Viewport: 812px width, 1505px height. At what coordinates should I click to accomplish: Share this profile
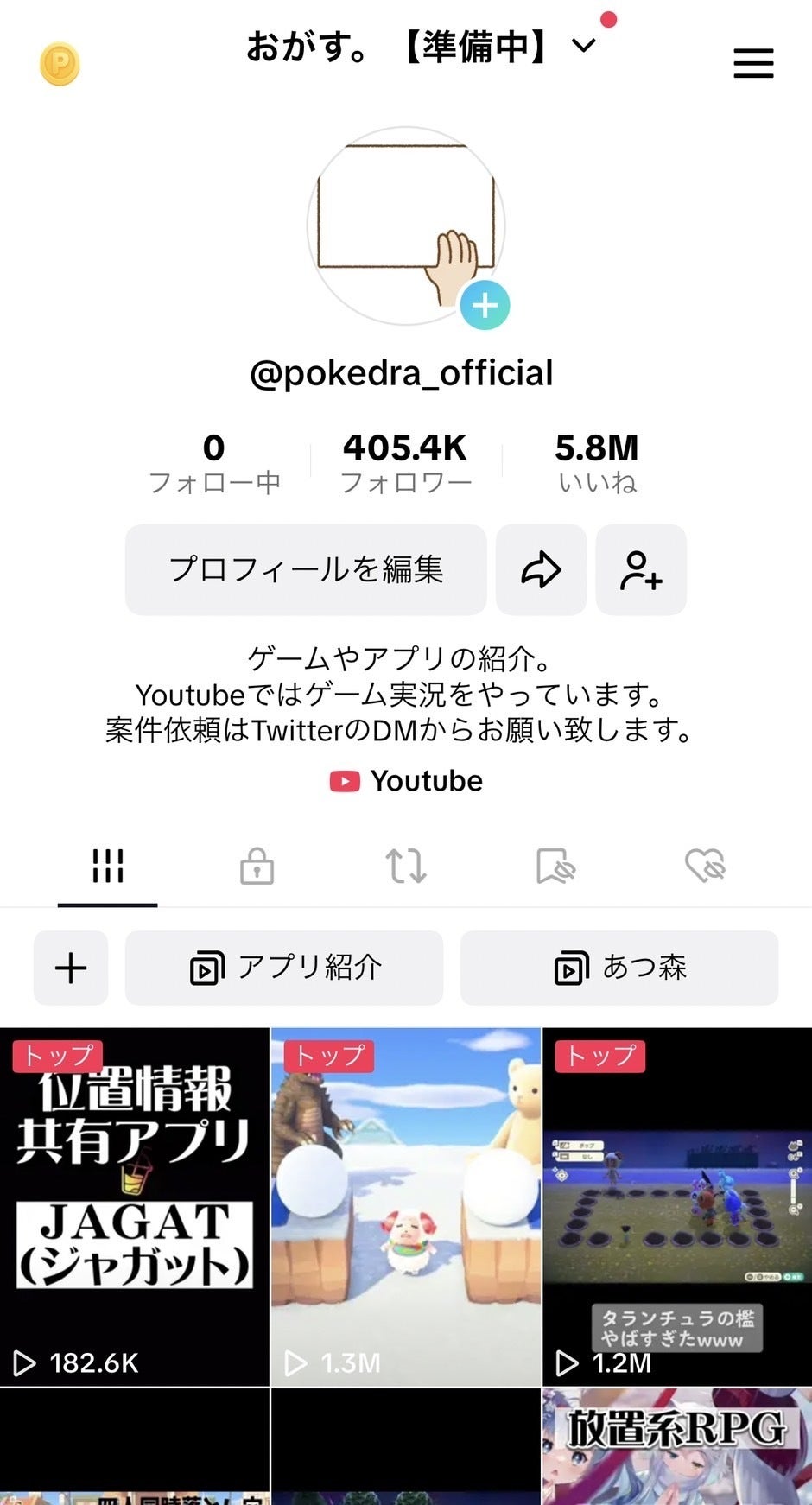pyautogui.click(x=542, y=570)
